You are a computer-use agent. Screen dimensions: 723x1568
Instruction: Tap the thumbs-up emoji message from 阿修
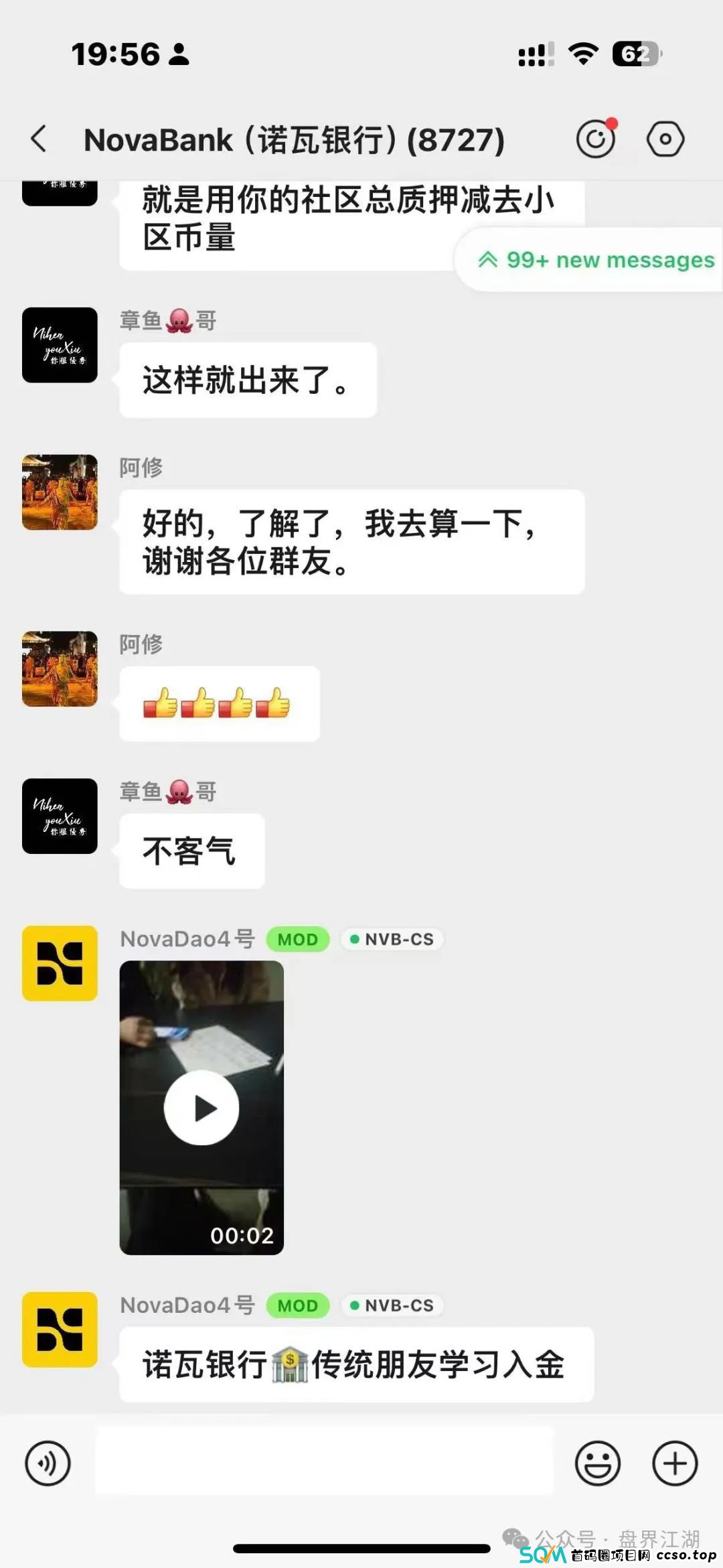[x=218, y=703]
